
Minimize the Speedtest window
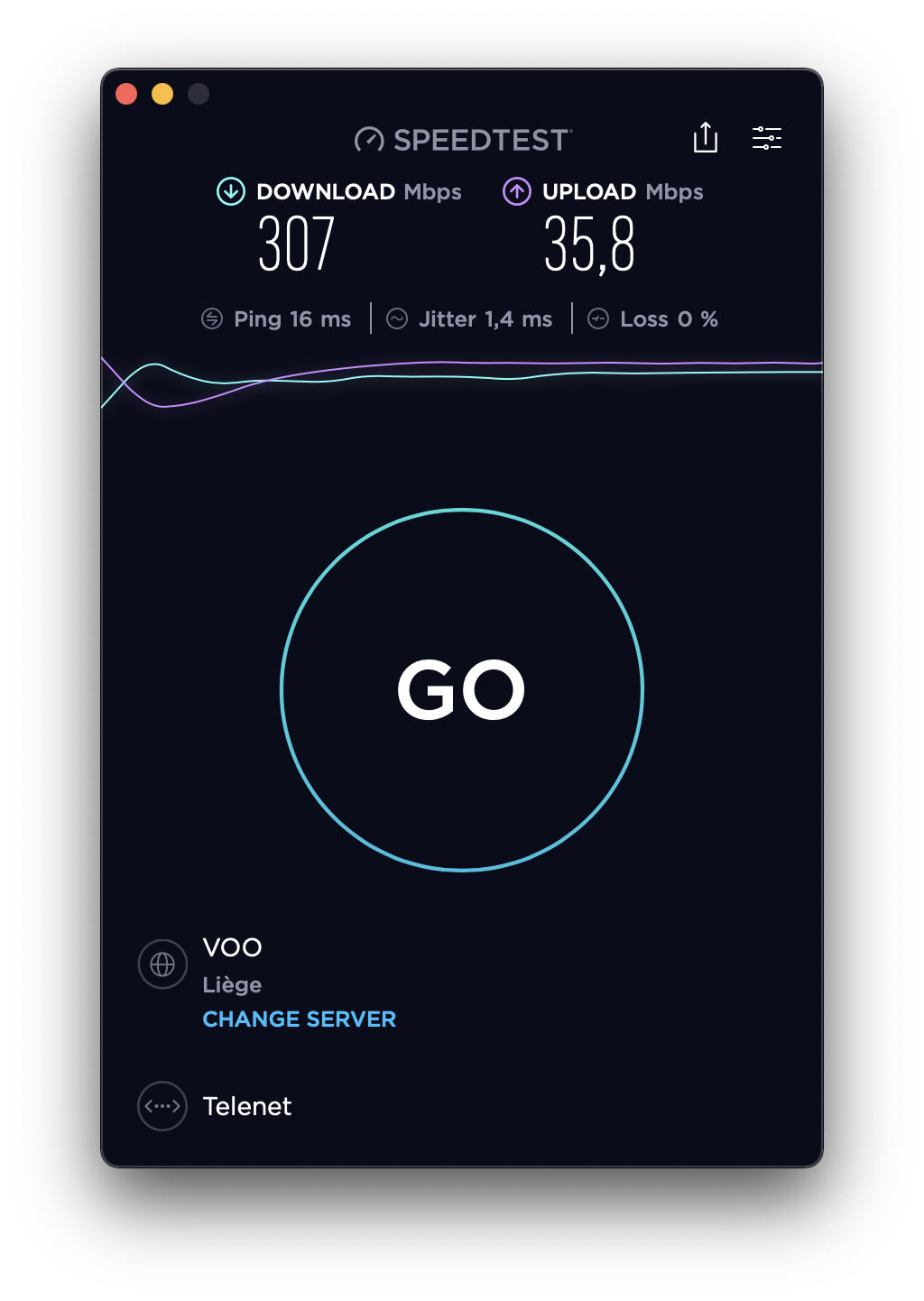[162, 94]
